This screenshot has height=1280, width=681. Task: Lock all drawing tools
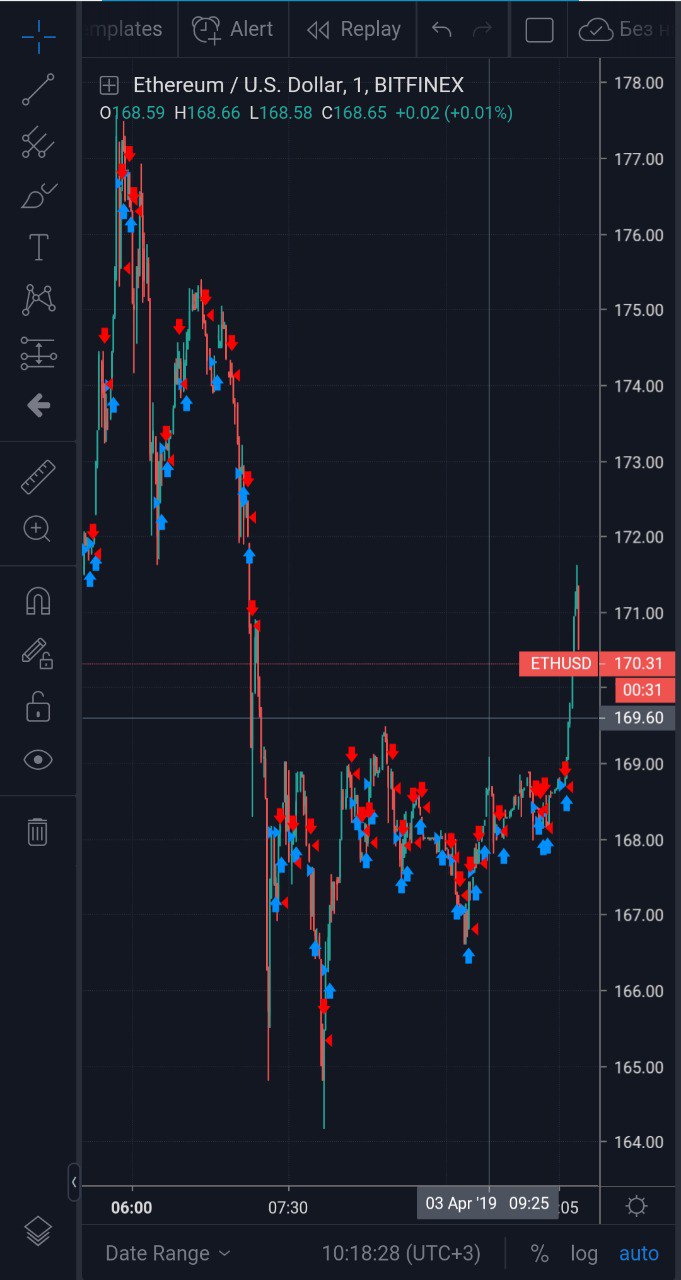38,708
